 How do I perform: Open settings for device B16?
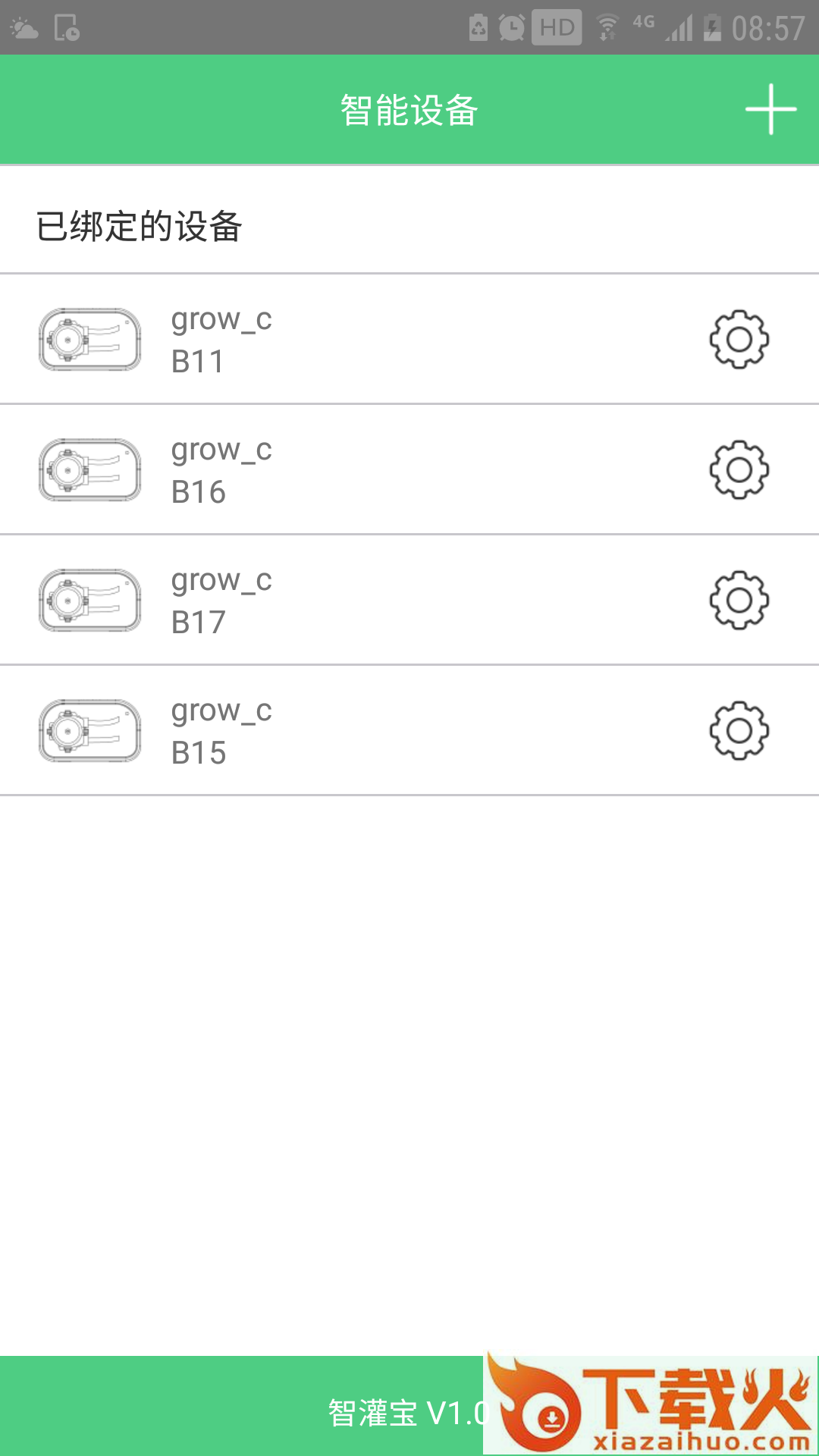(x=739, y=470)
